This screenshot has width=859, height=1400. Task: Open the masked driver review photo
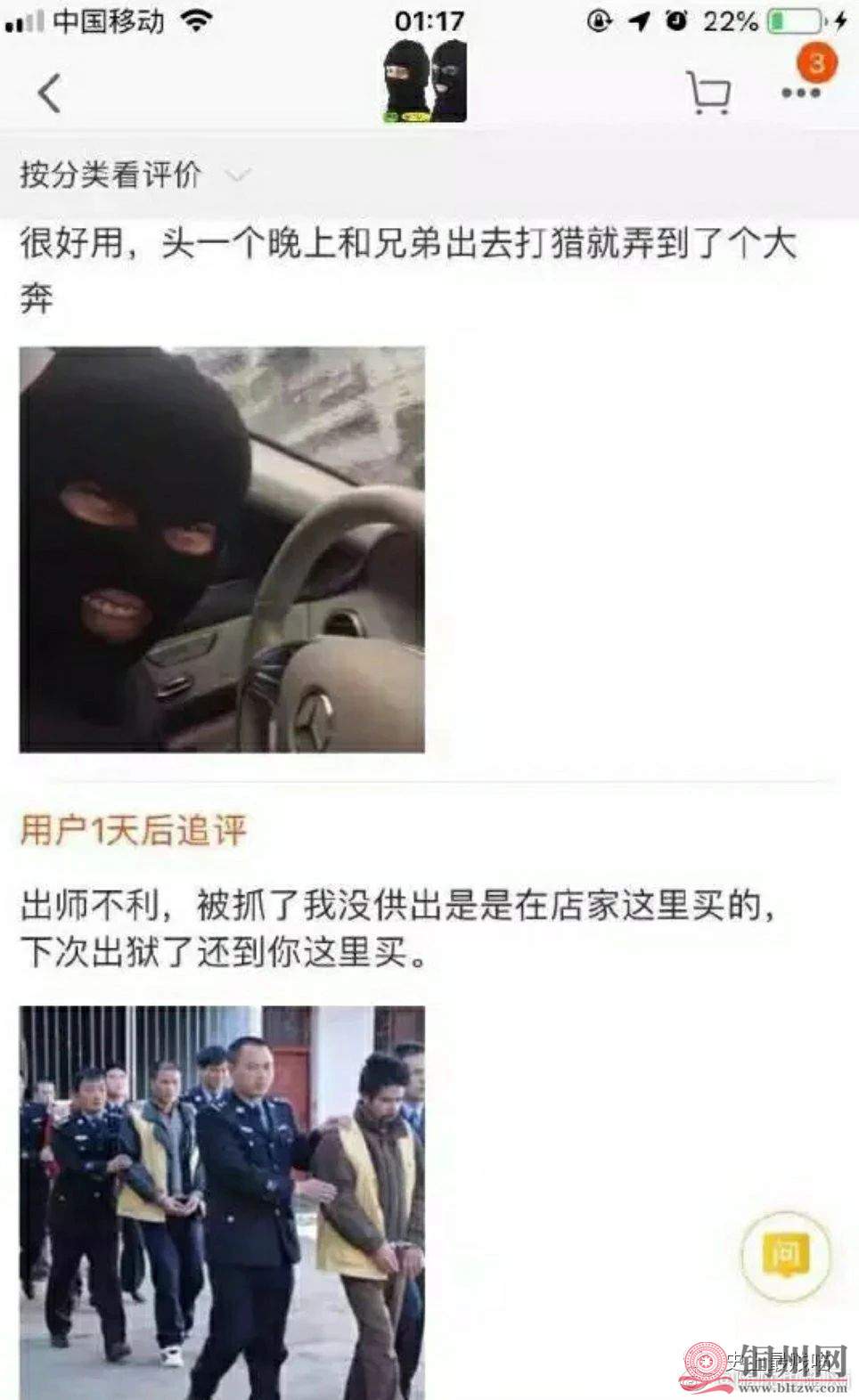point(222,549)
